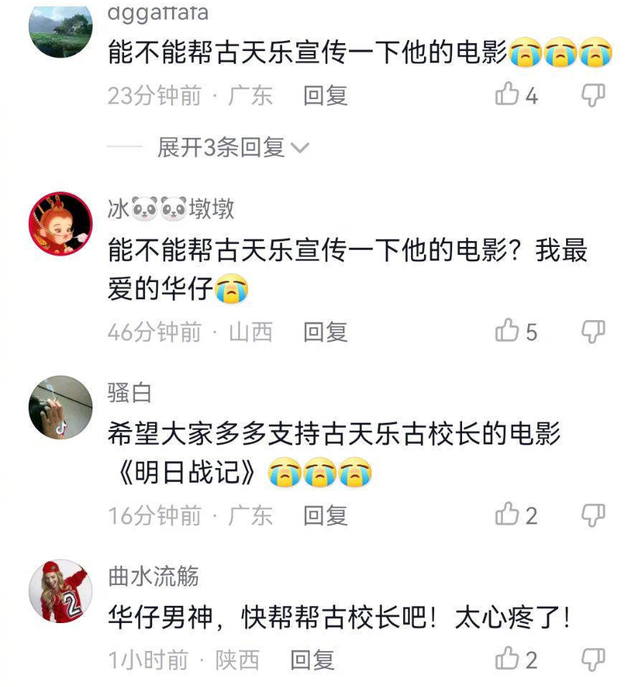Open 骚白's profile avatar

coord(60,407)
